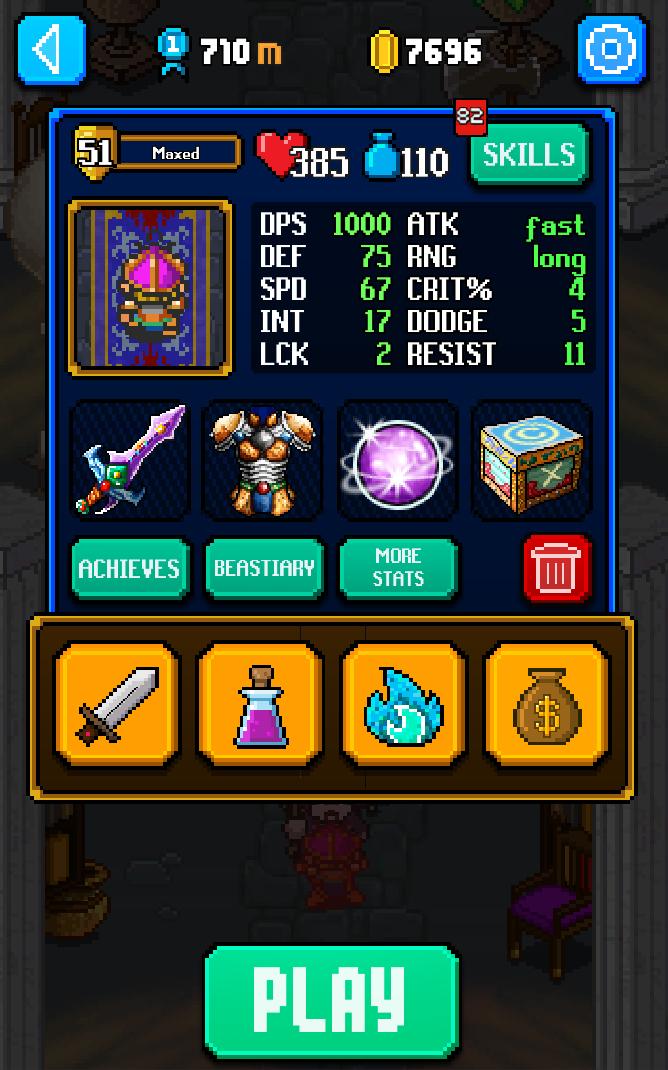Open the BEASTIARY

(x=264, y=569)
